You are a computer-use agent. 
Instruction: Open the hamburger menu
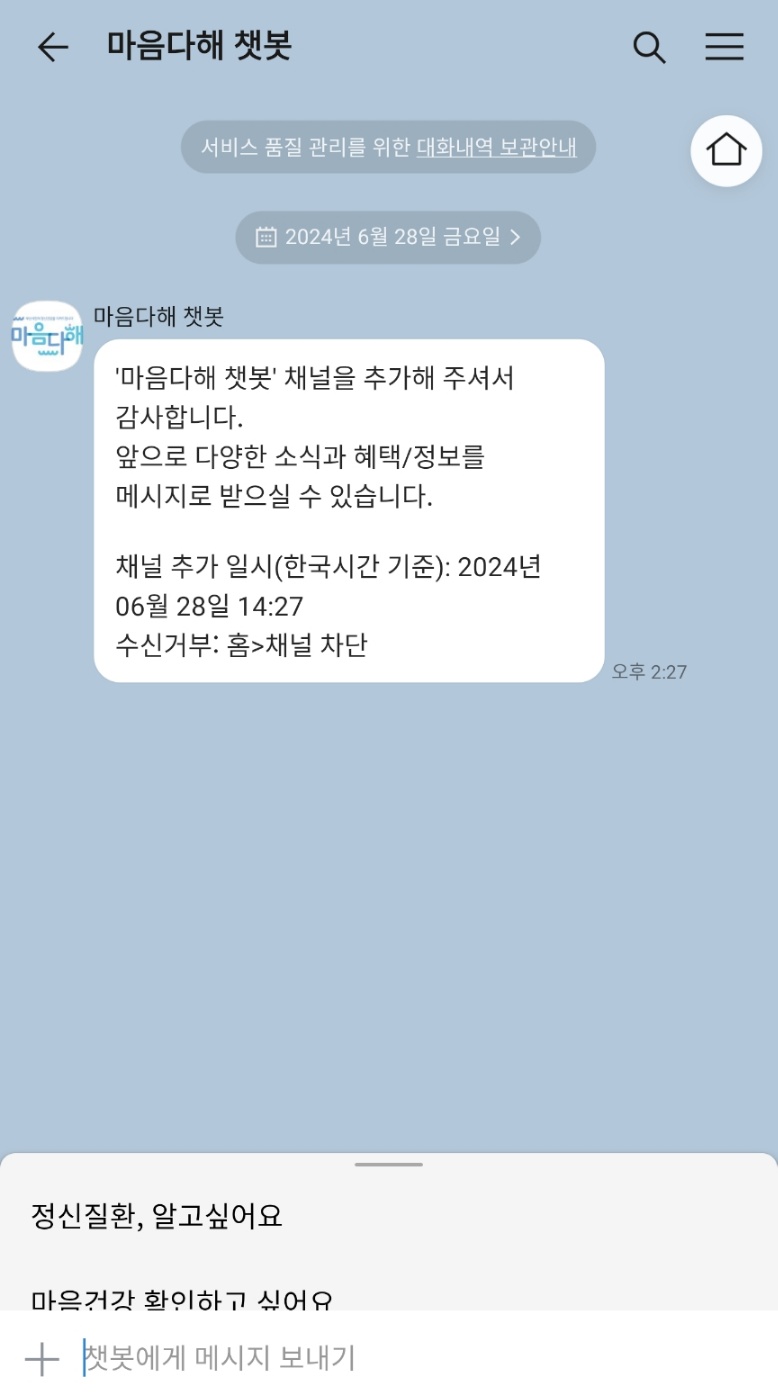coord(724,47)
